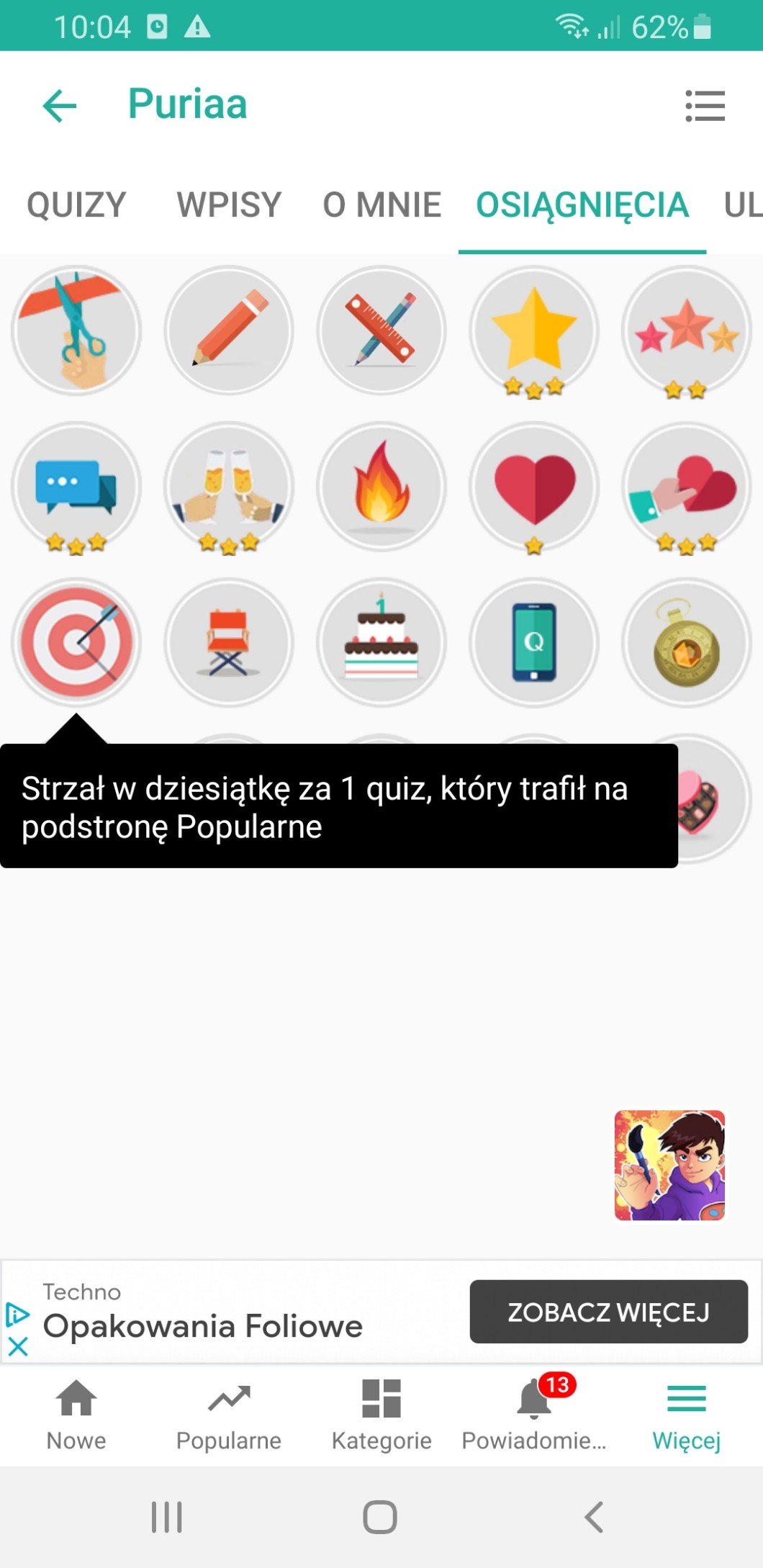Viewport: 763px width, 1568px height.
Task: Show details for the flame achievement
Action: tap(381, 487)
